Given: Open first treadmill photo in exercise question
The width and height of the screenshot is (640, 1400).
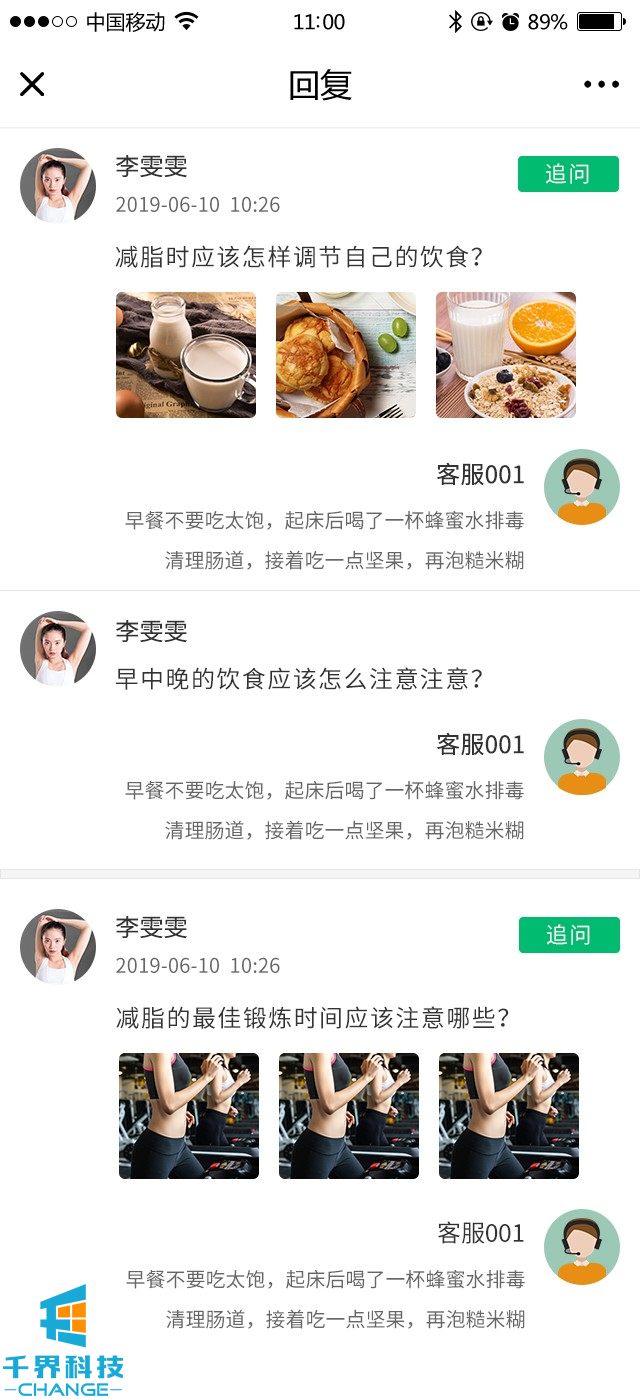Looking at the screenshot, I should [189, 1116].
